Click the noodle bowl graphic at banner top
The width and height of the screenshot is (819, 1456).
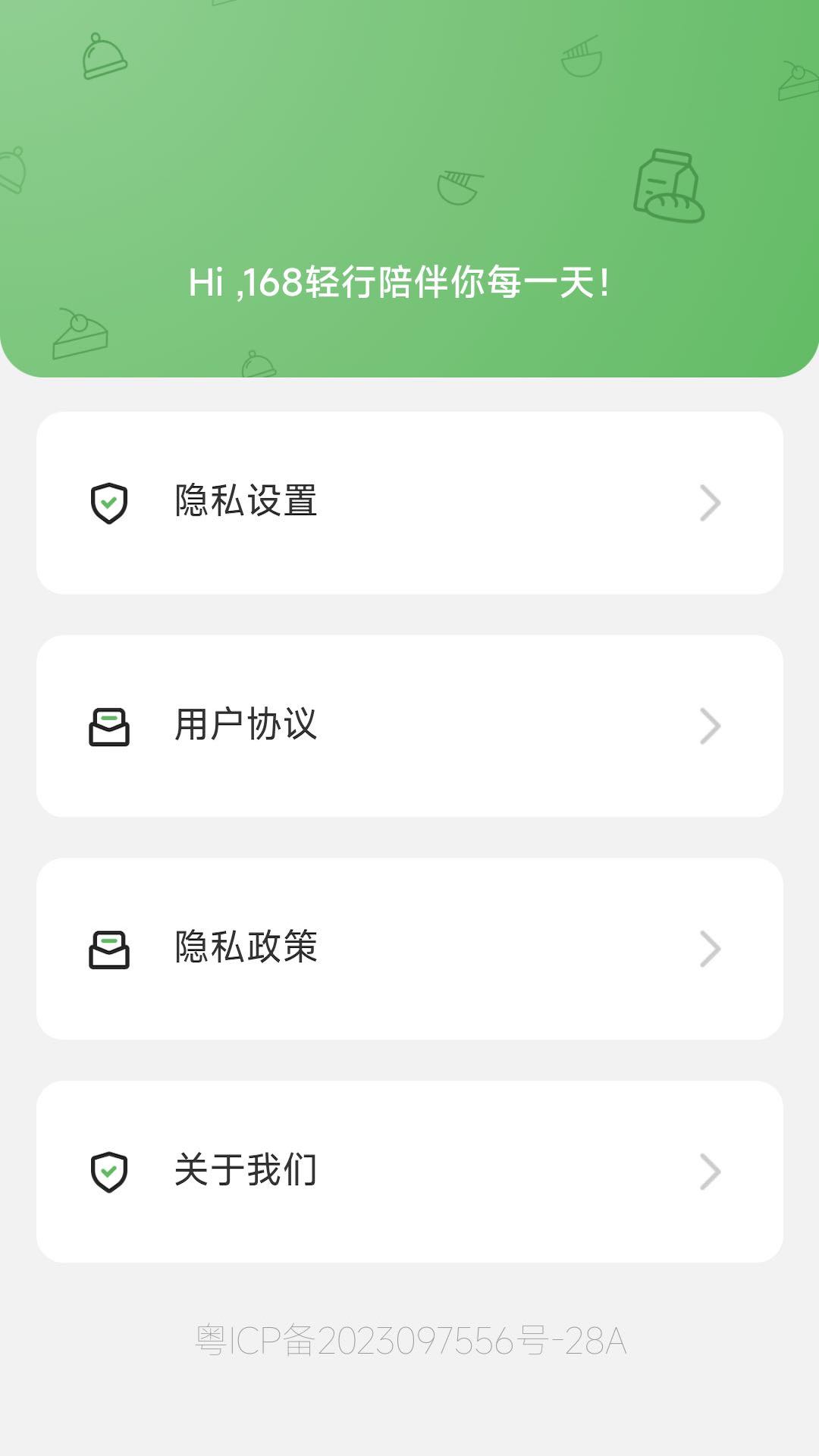click(x=582, y=59)
